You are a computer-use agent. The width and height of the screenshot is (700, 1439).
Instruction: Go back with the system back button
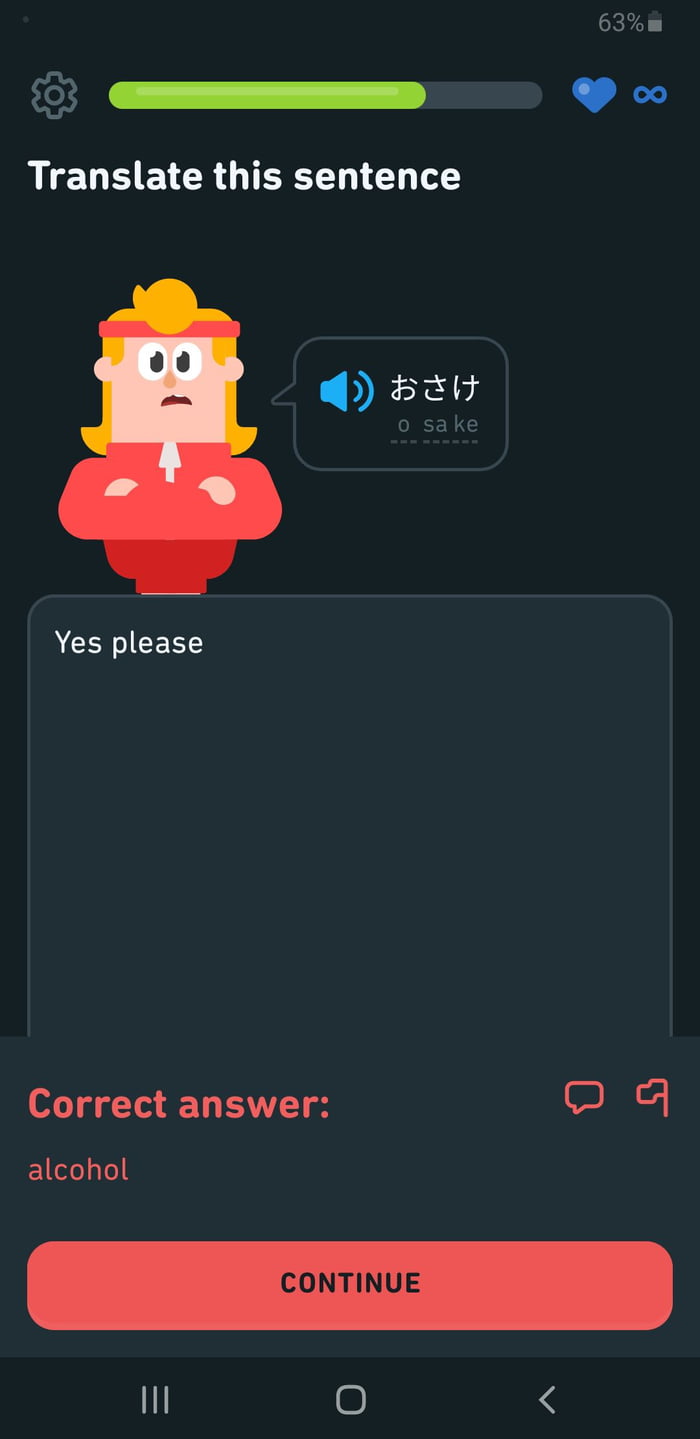click(x=546, y=1399)
